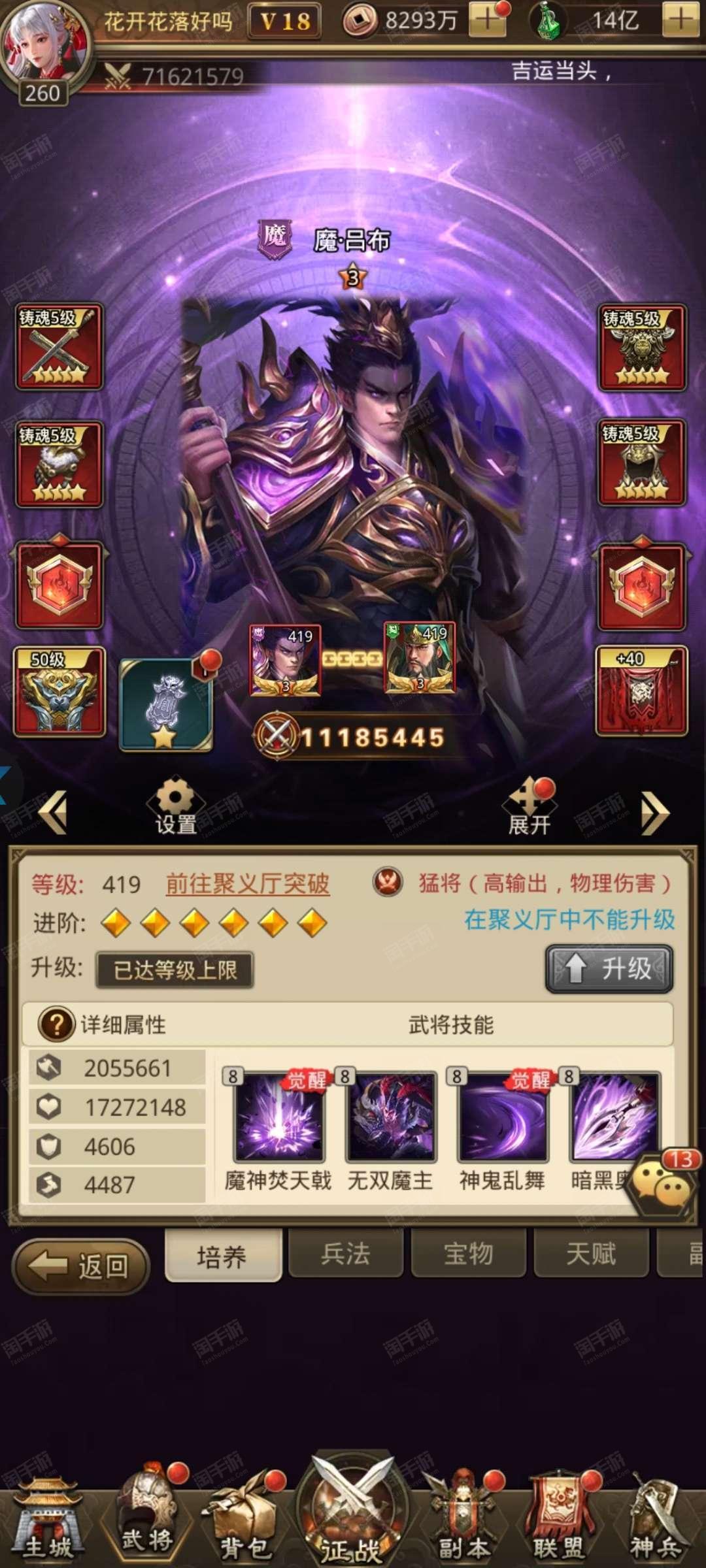Add more coins with the plus button
706x1568 pixels.
point(487,20)
